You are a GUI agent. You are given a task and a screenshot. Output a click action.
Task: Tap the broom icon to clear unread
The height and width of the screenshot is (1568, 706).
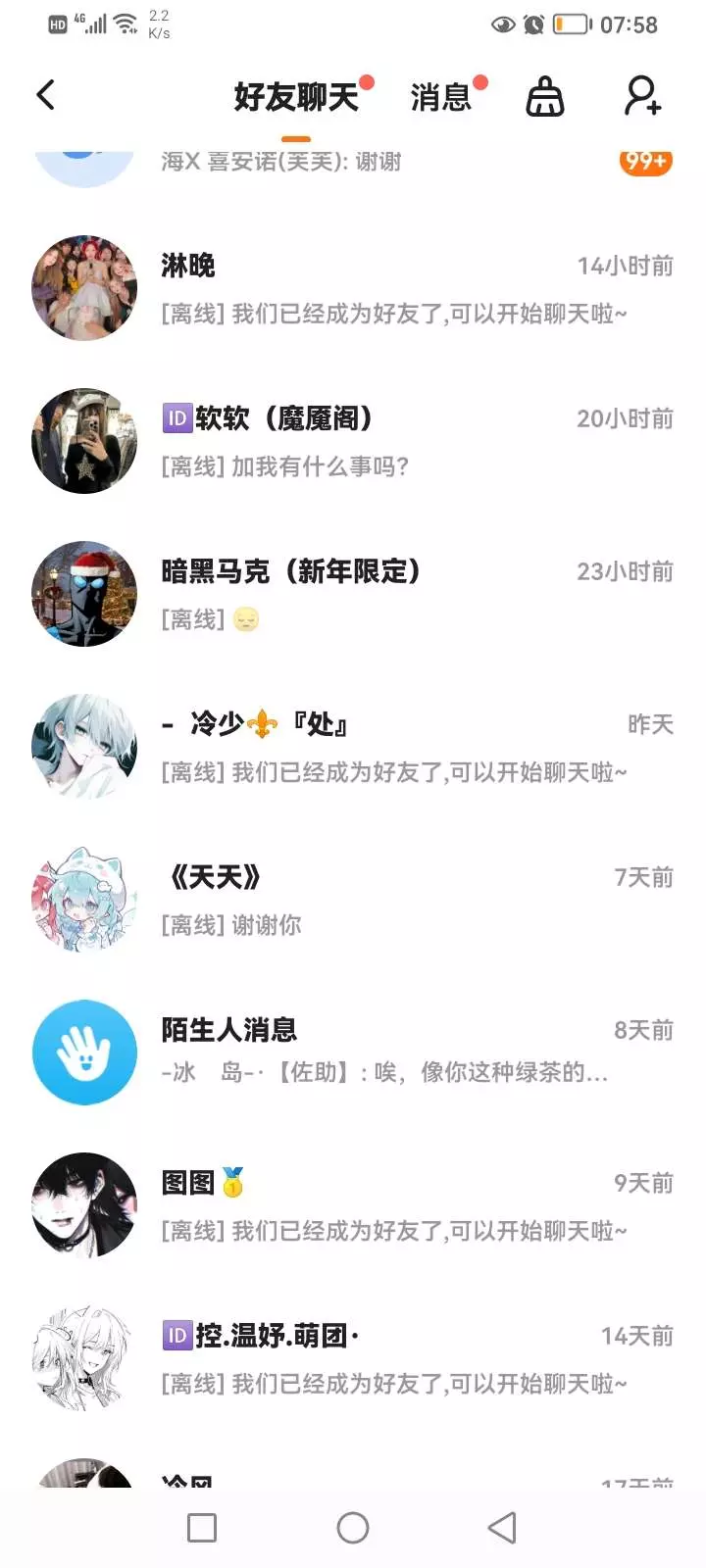(x=545, y=96)
